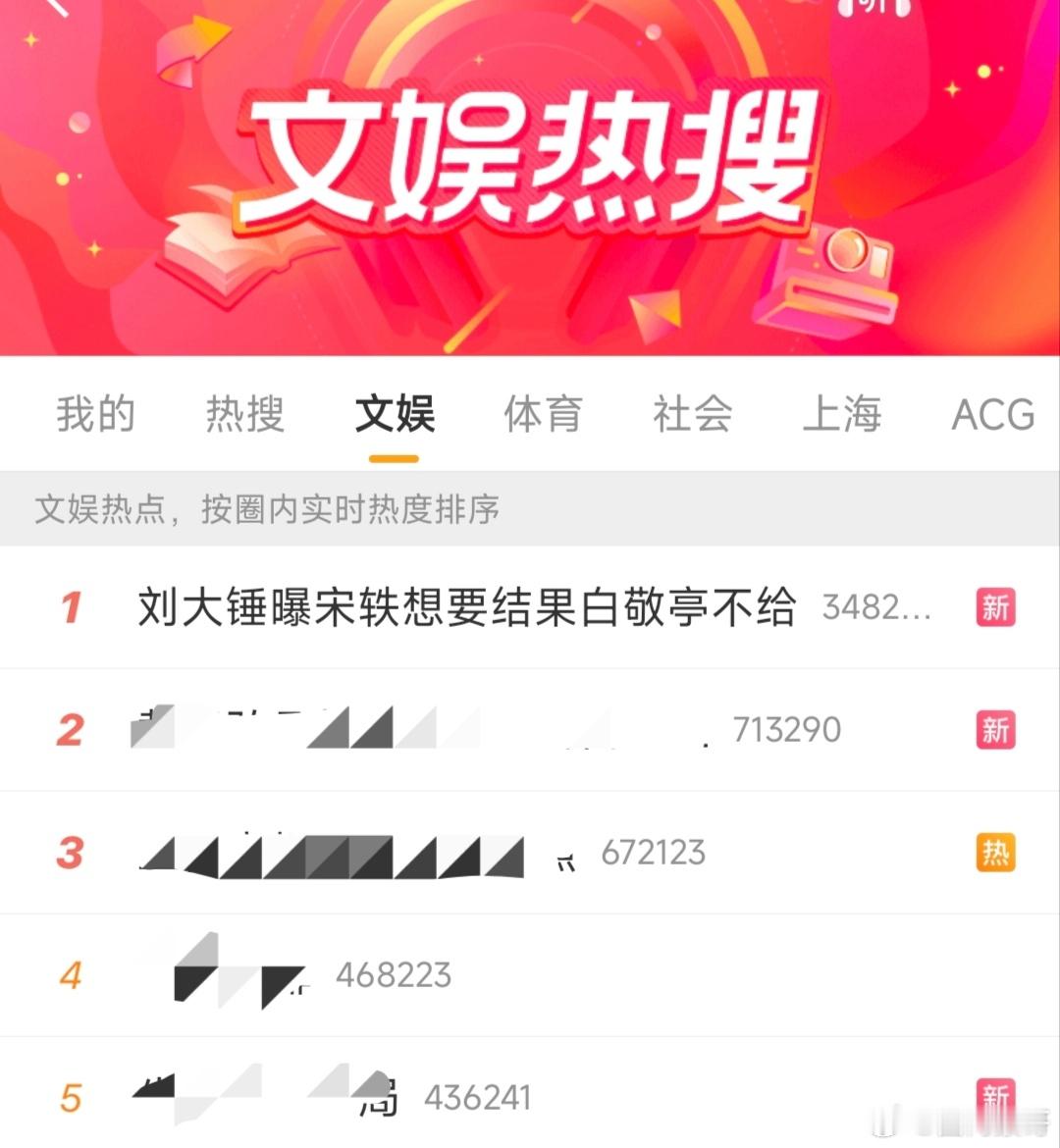Click the 新 badge on trending item 1

[x=995, y=608]
